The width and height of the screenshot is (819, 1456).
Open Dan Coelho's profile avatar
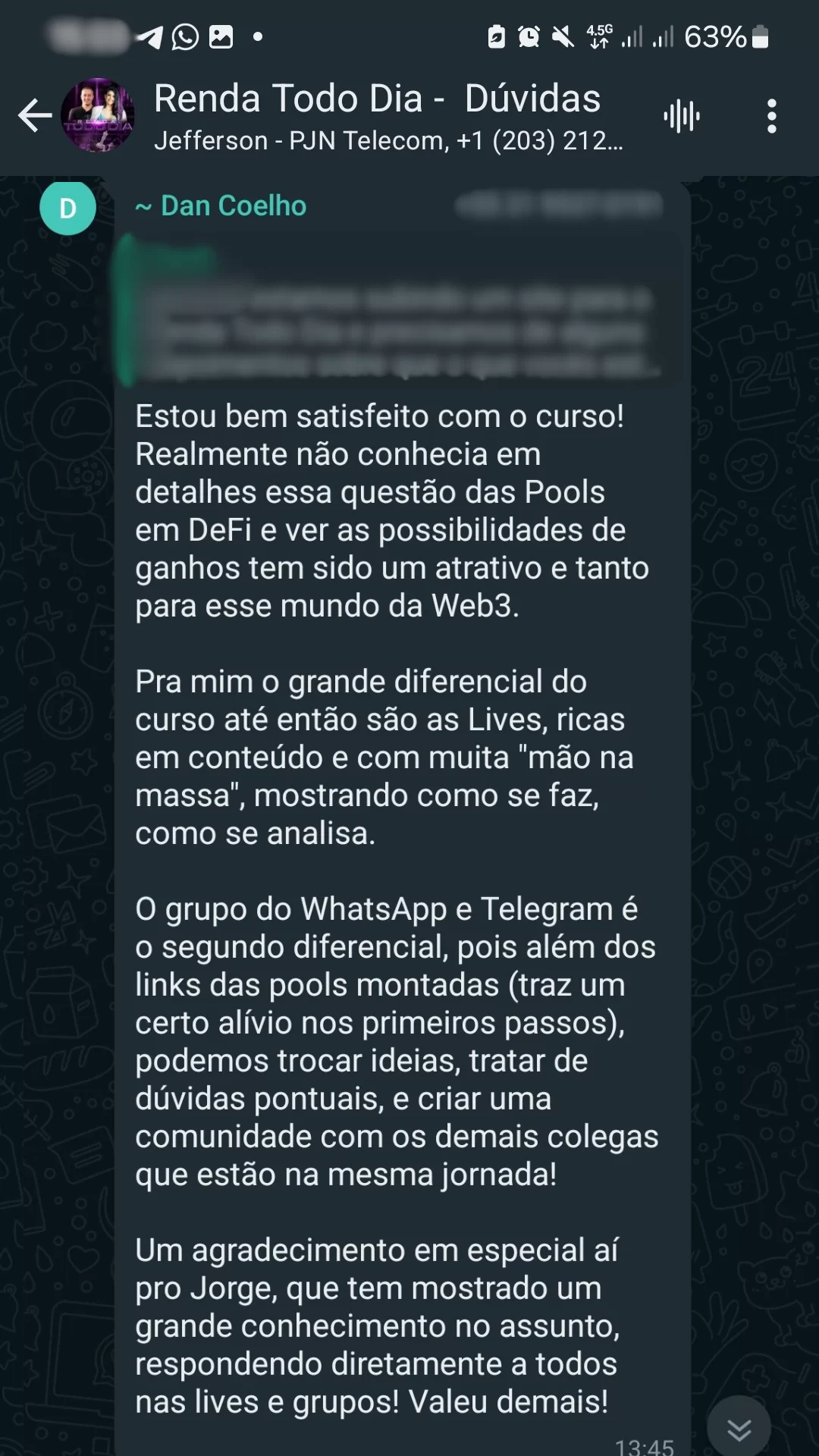tap(67, 208)
